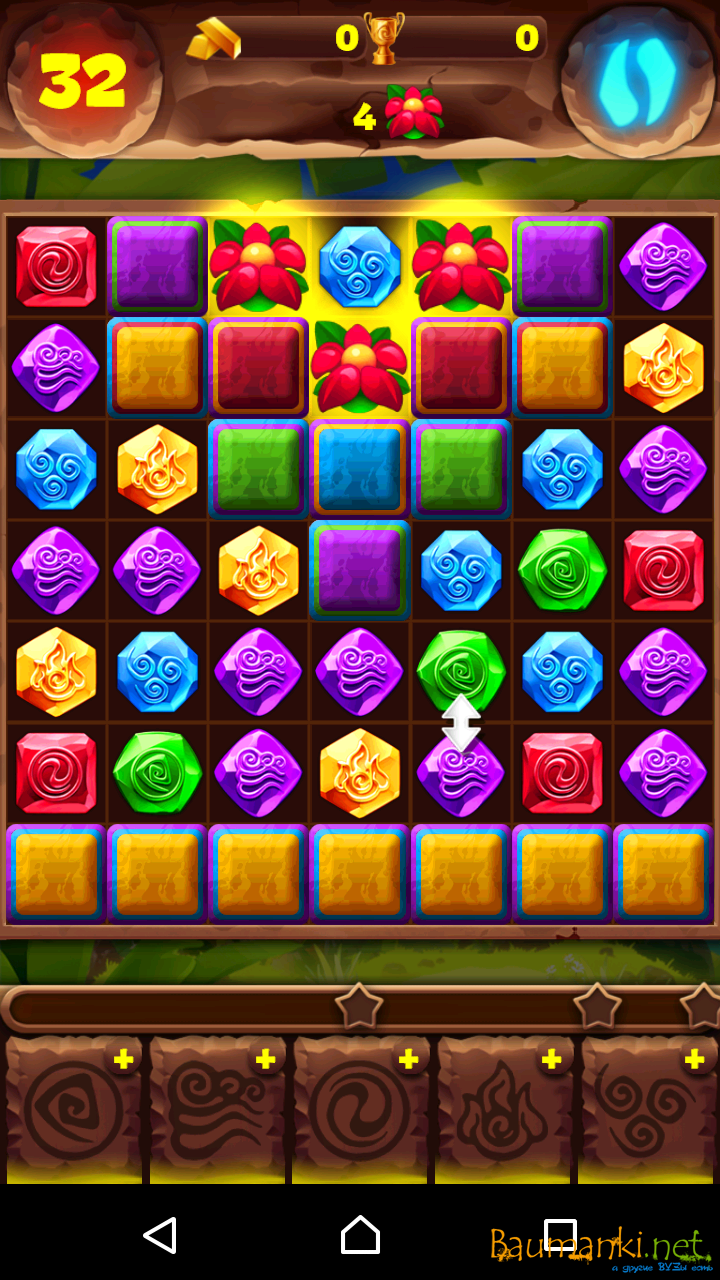Tap the red flower below the blue gem
Screen dimensions: 720x1280
click(x=360, y=367)
